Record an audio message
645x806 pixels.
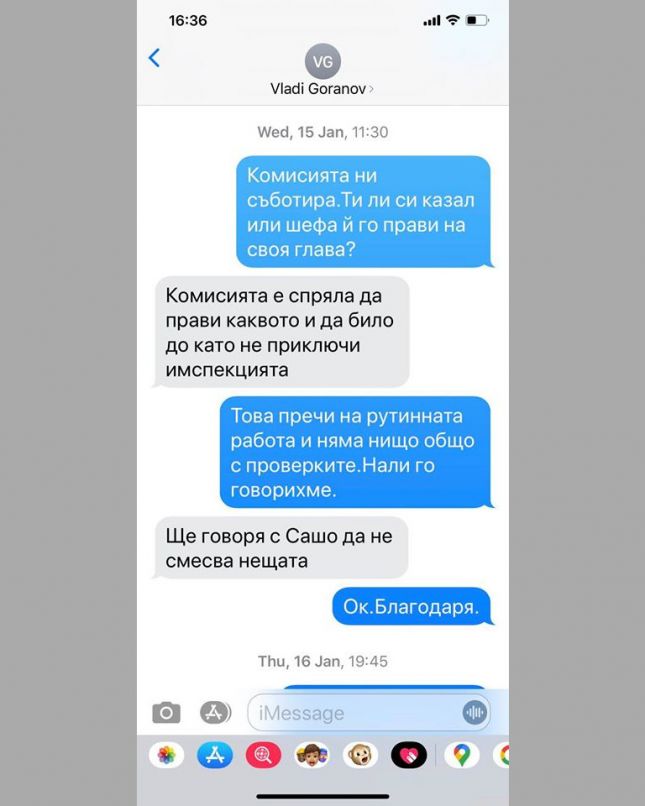coord(474,713)
